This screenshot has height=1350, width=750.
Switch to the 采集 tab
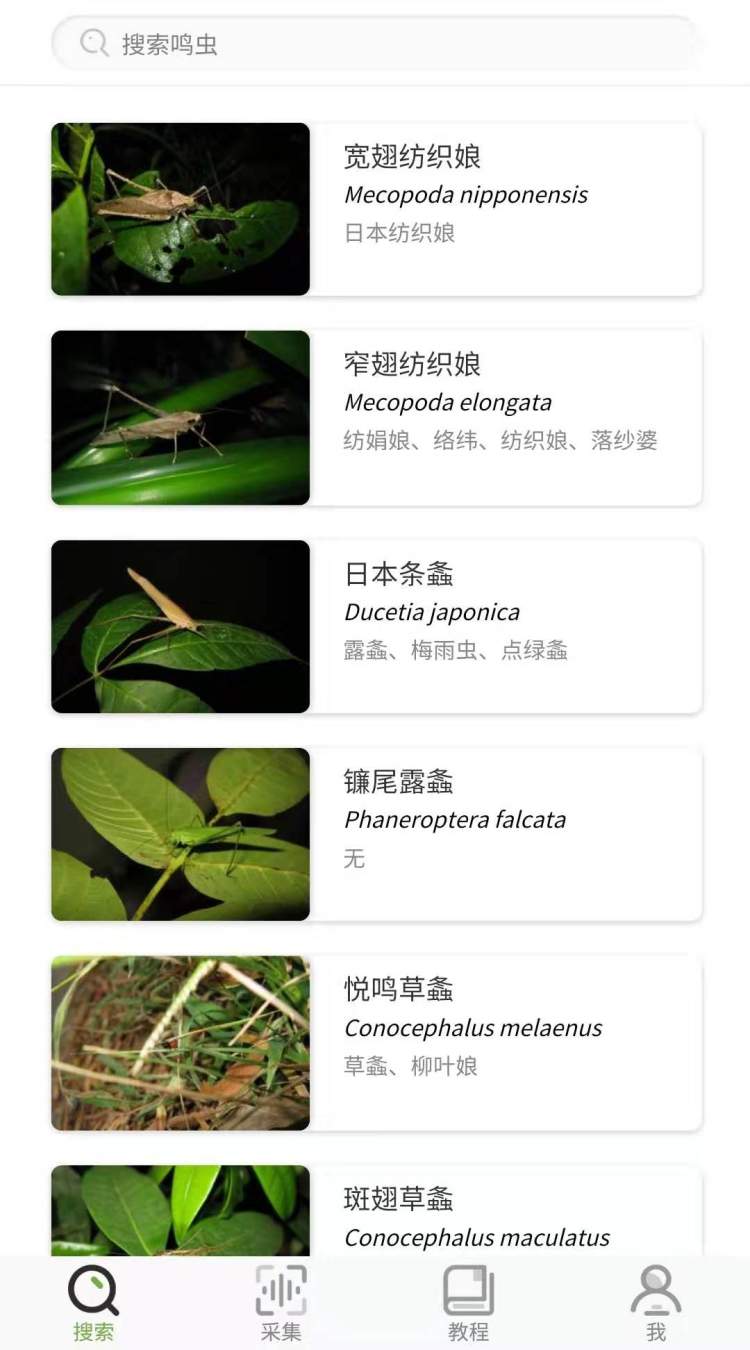281,1304
